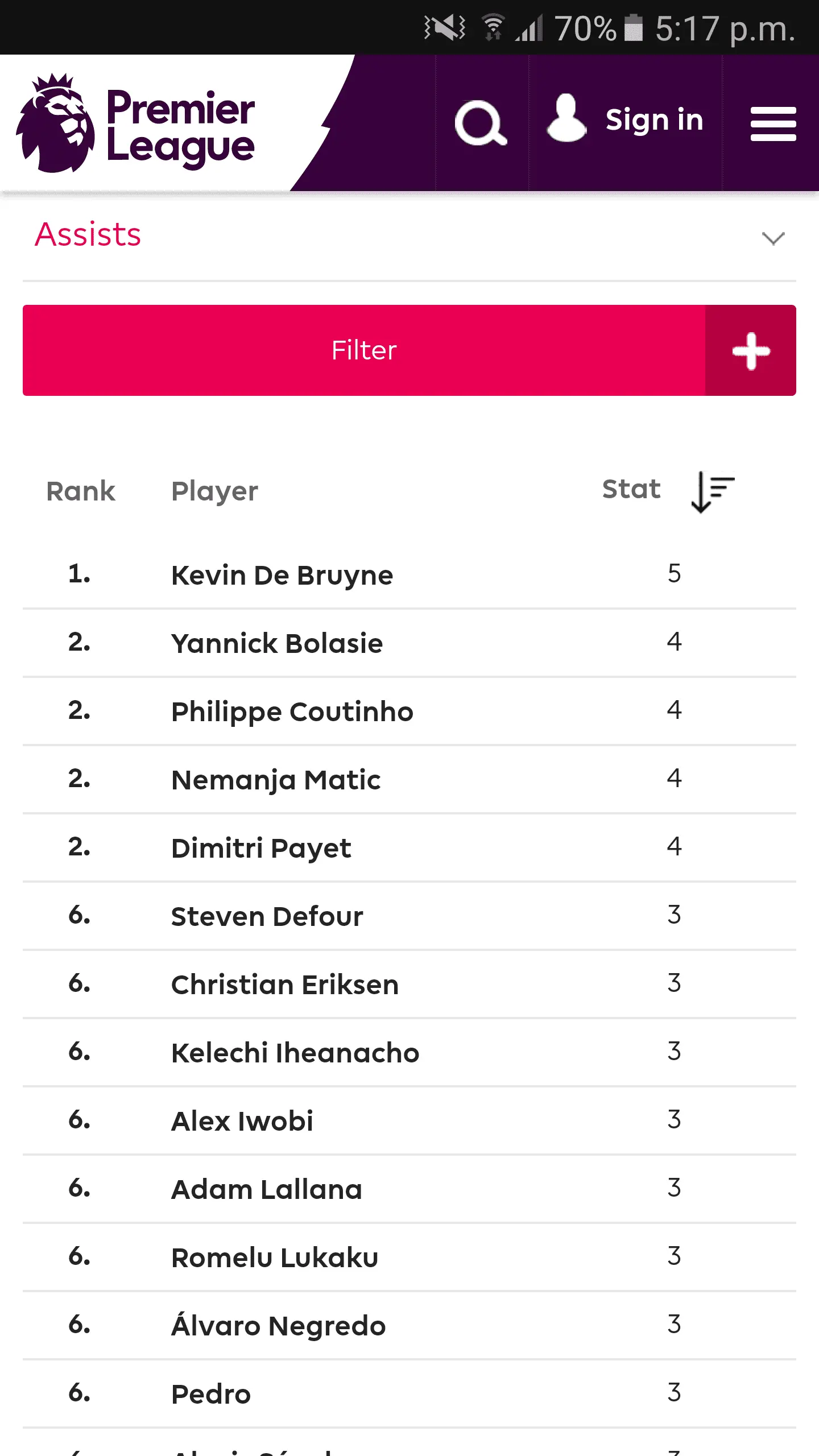View Steven Defour's profile
Image resolution: width=819 pixels, height=1456 pixels.
[267, 916]
